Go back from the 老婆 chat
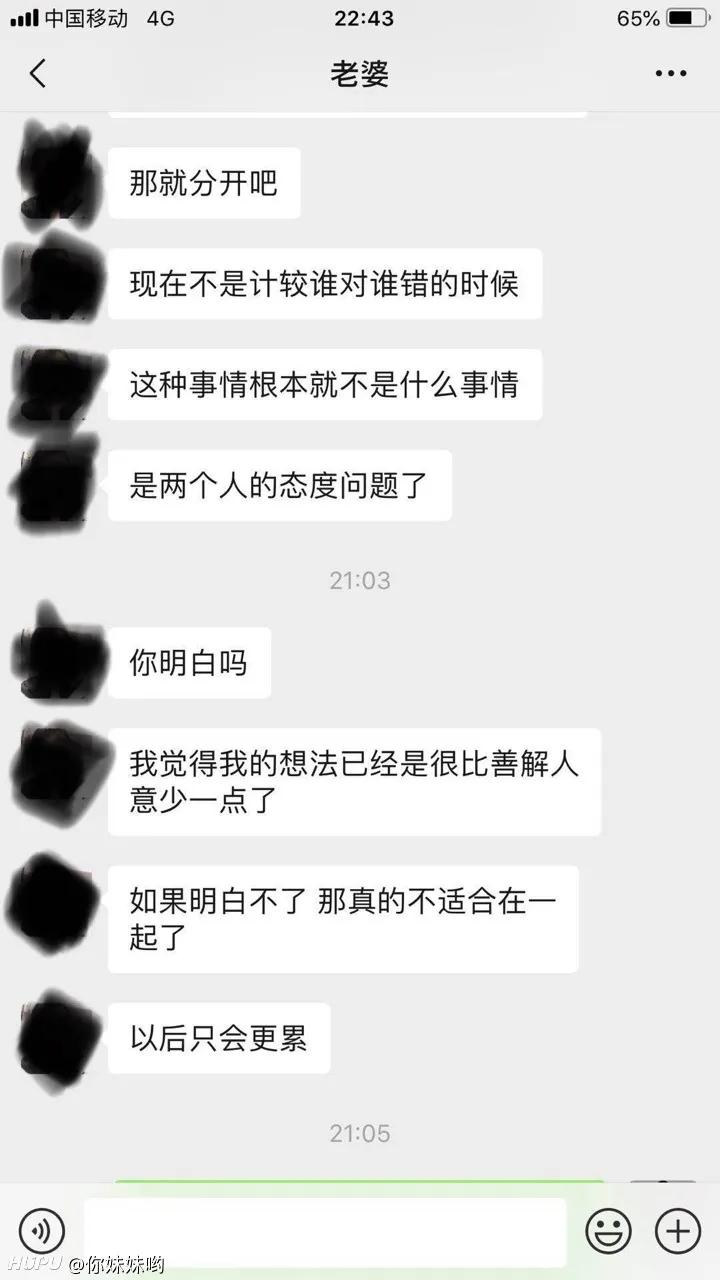The height and width of the screenshot is (1280, 720). [38, 73]
